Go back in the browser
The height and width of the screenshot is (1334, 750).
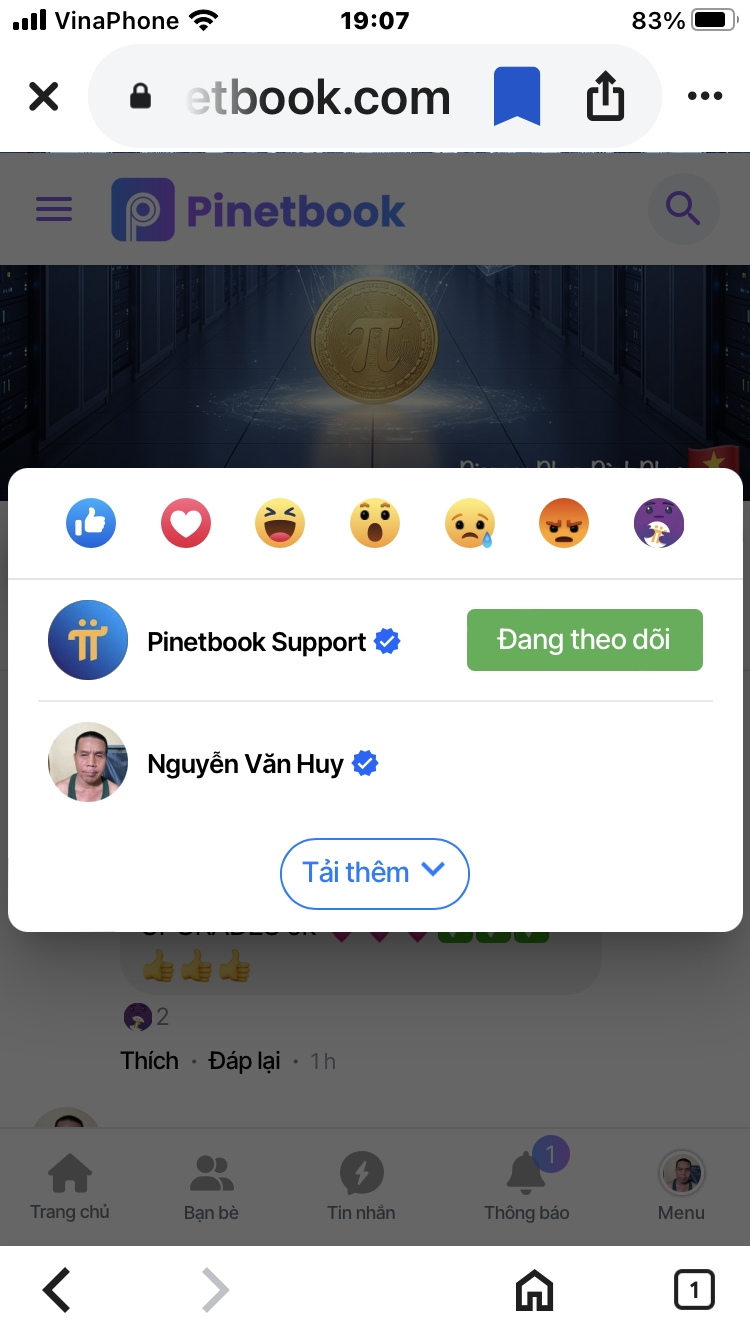tap(57, 1290)
